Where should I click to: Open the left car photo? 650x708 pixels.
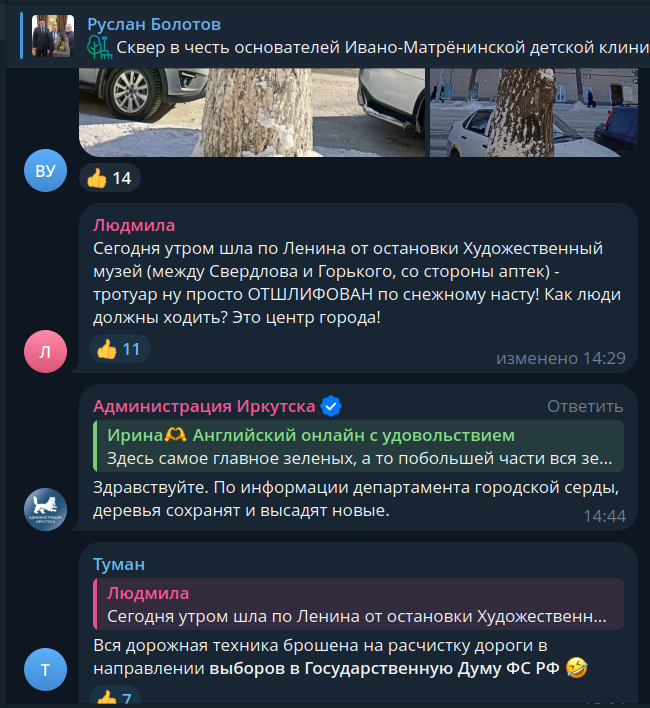(x=252, y=112)
